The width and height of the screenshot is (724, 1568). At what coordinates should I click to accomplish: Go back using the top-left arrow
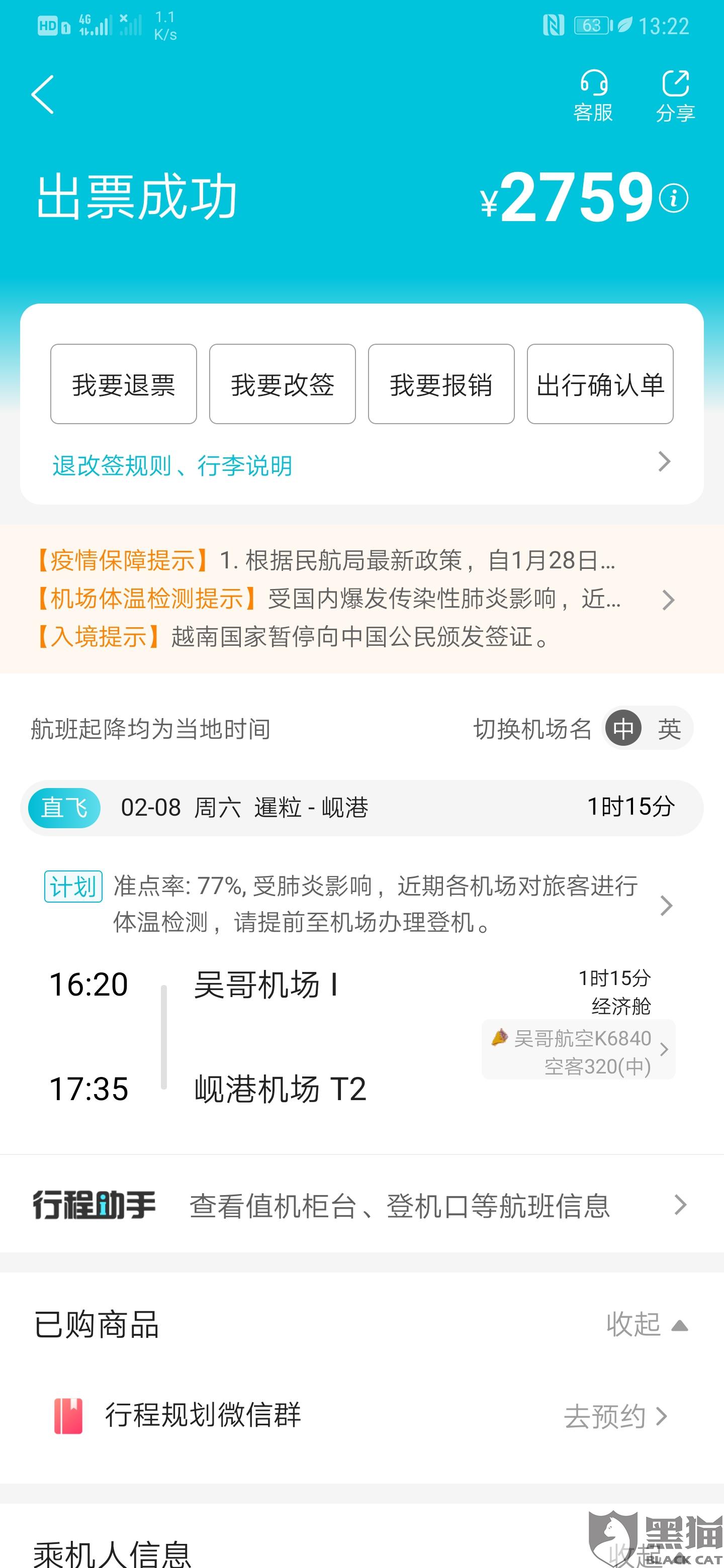(x=43, y=94)
